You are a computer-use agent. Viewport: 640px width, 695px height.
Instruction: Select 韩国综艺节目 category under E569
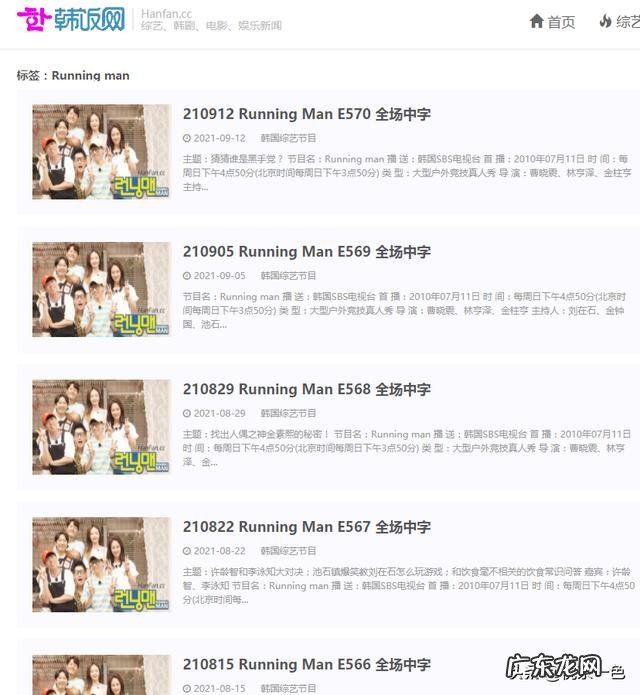click(288, 275)
